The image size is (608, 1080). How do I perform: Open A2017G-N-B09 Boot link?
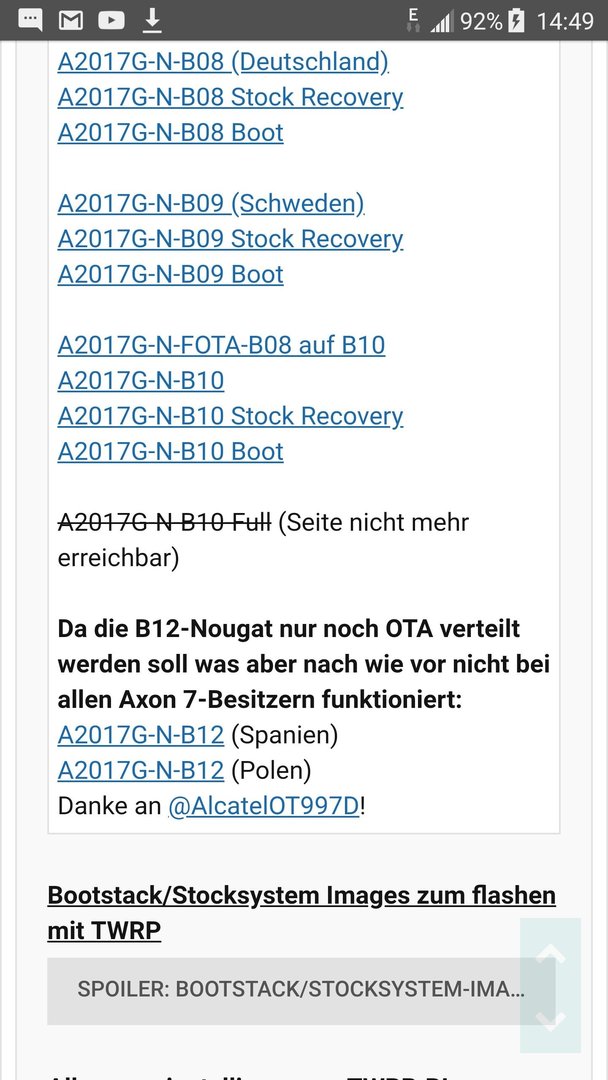coord(170,274)
